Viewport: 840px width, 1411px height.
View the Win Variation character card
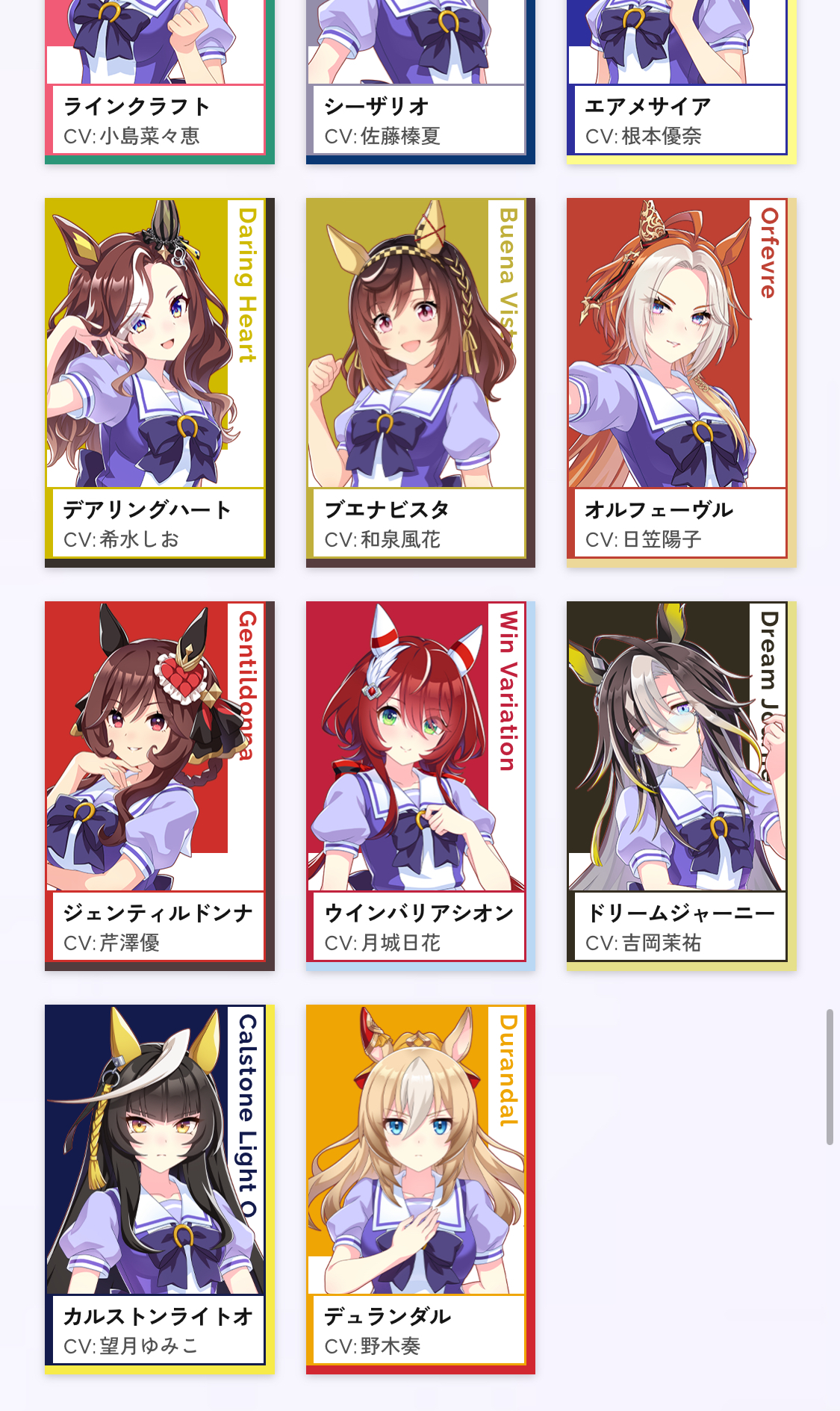pos(420,784)
